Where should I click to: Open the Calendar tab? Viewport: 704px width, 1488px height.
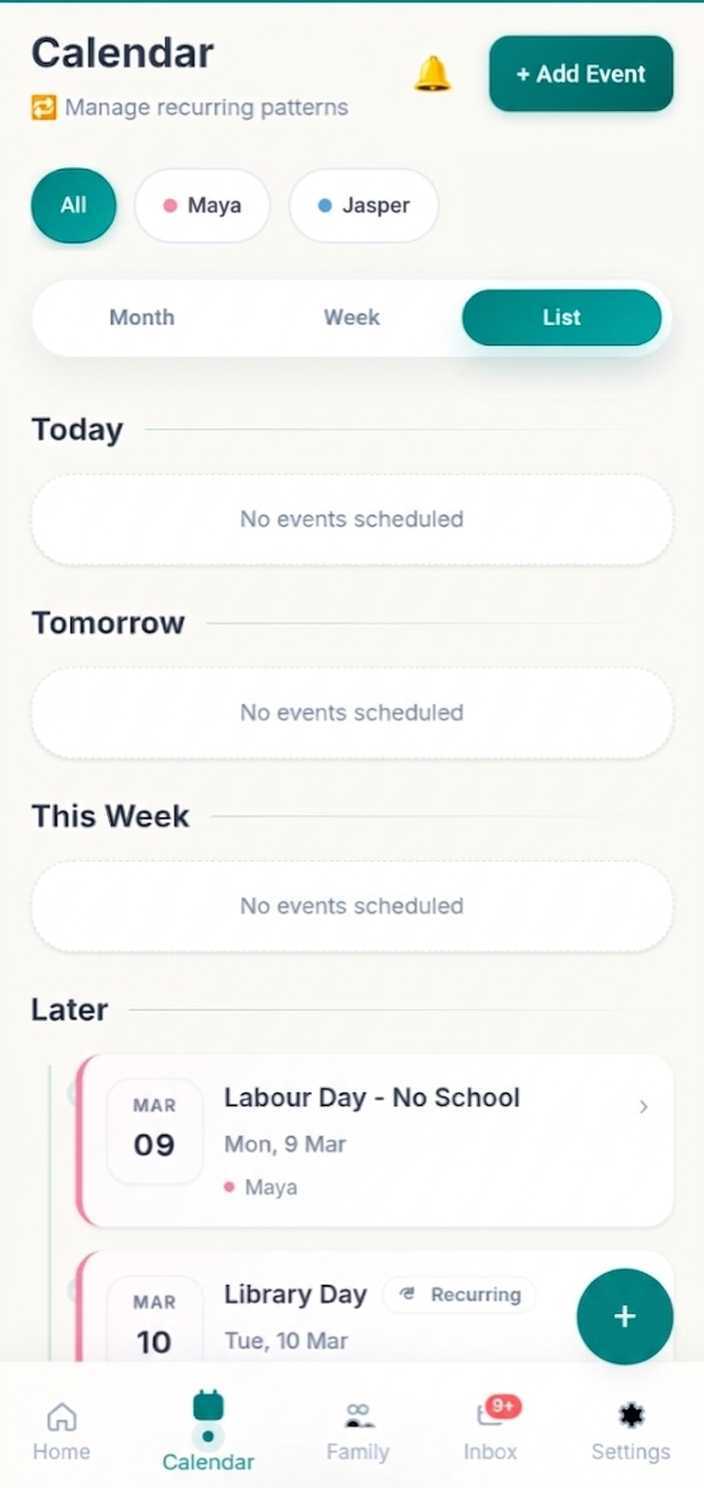pos(208,1432)
